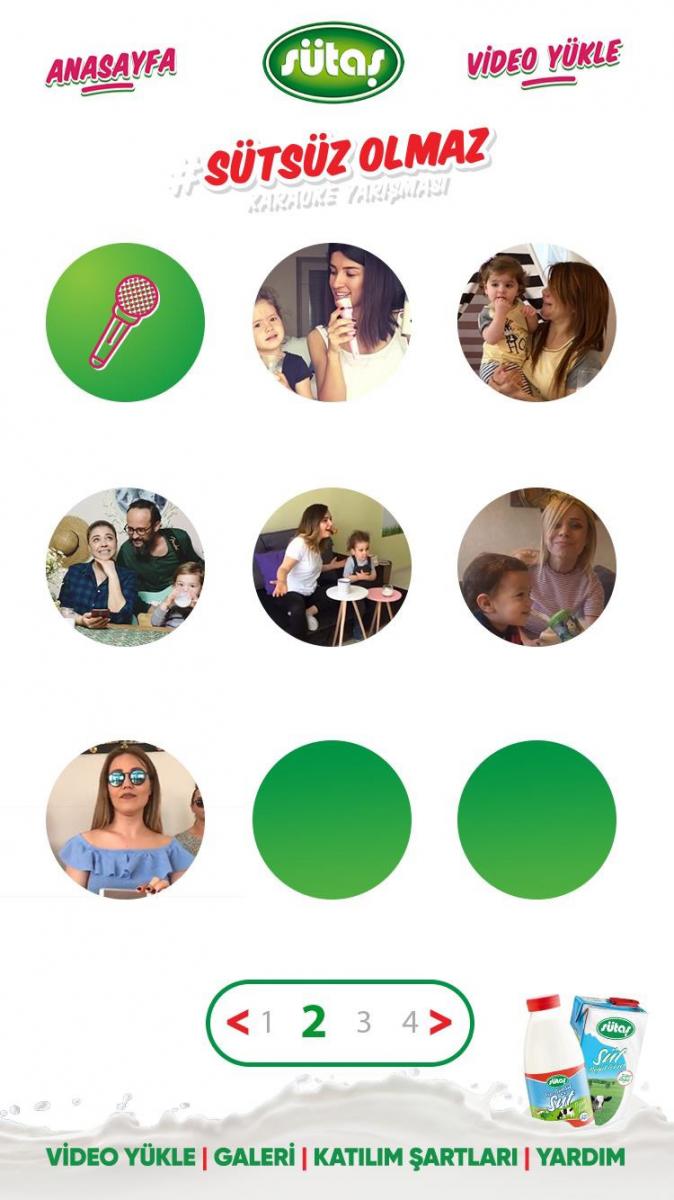Screen dimensions: 674x1200
Task: Open video of woman drinking from bottle
Action: pos(331,322)
